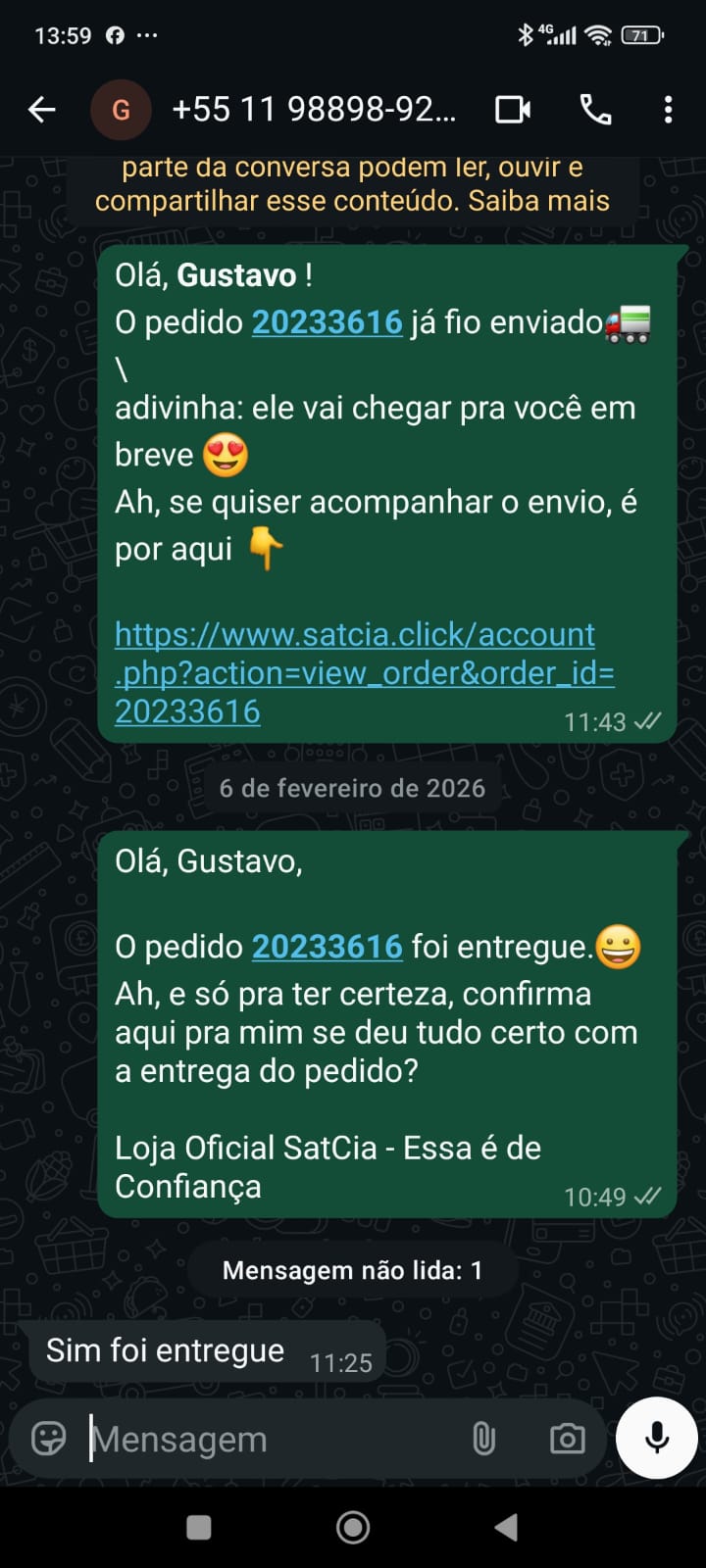Image resolution: width=706 pixels, height=1568 pixels.
Task: Open the satcia.click tracking link
Action: click(x=363, y=672)
